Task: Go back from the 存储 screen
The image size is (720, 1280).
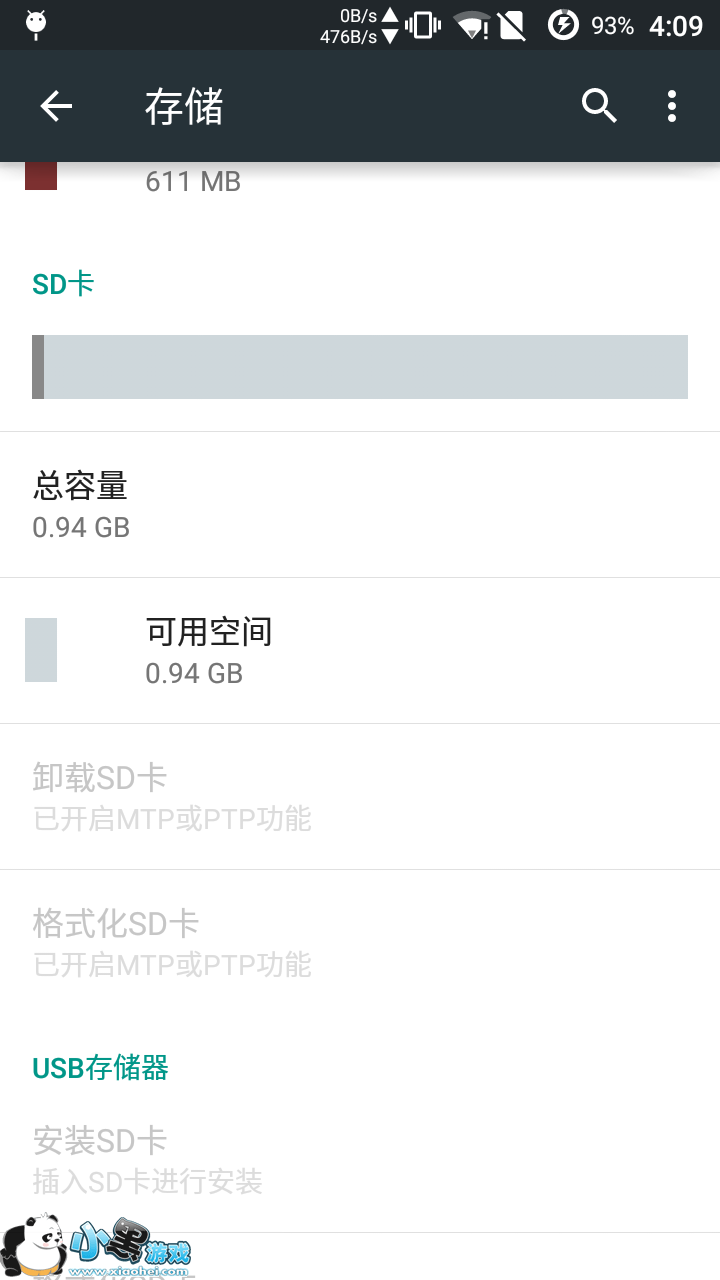Action: [56, 106]
